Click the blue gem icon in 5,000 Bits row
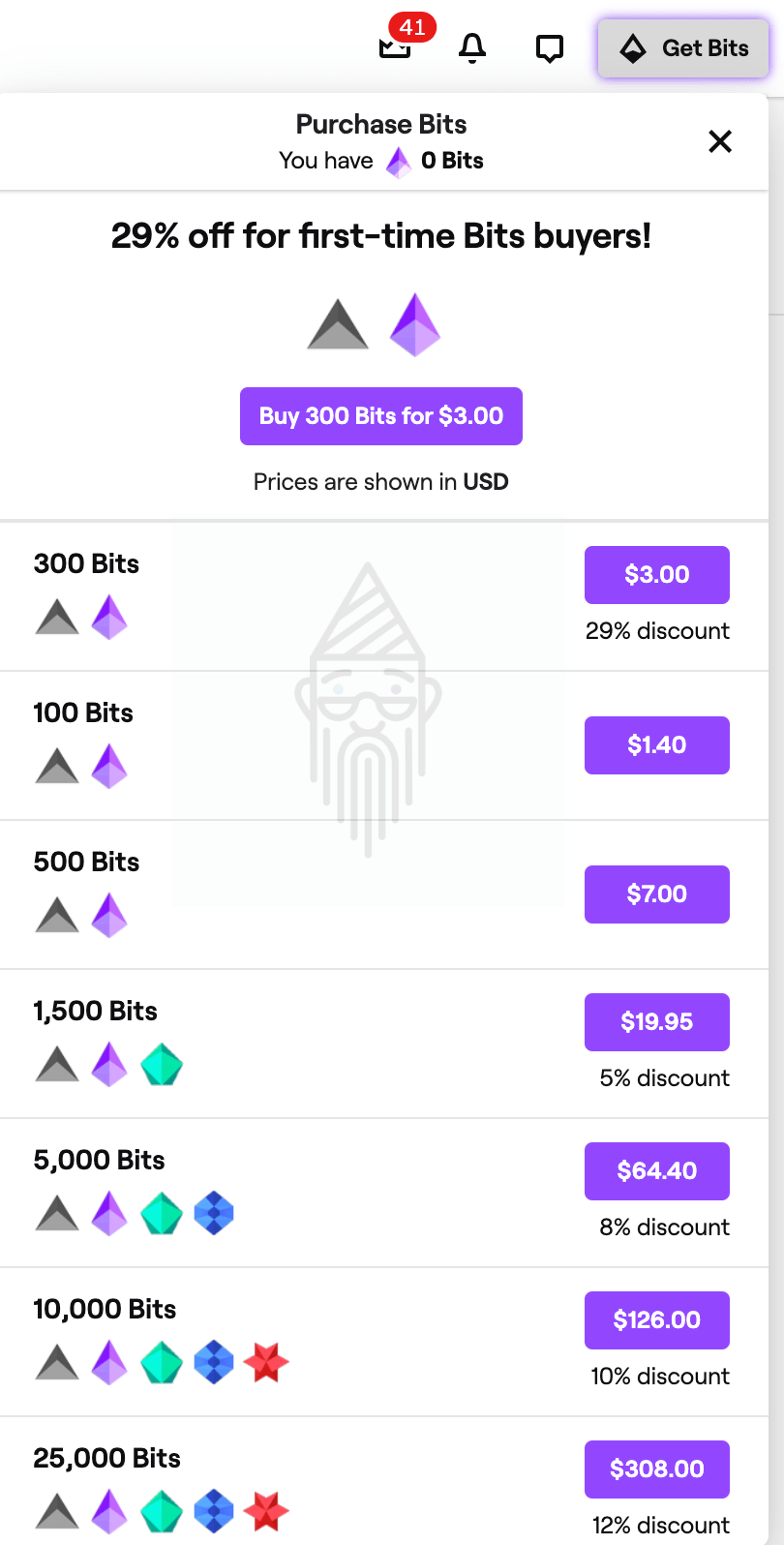Image resolution: width=784 pixels, height=1545 pixels. 214,1214
